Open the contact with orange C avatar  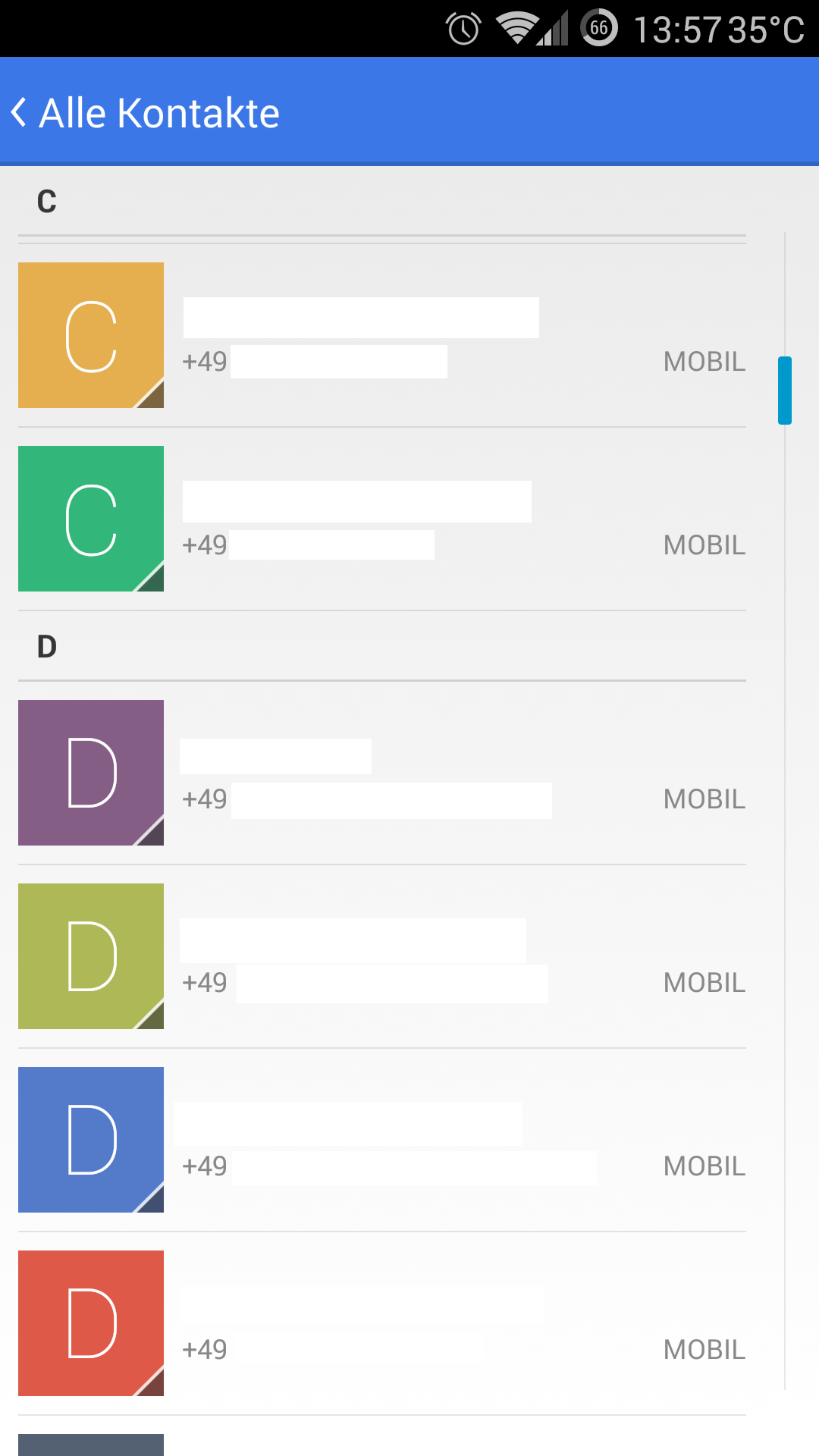pyautogui.click(x=382, y=335)
